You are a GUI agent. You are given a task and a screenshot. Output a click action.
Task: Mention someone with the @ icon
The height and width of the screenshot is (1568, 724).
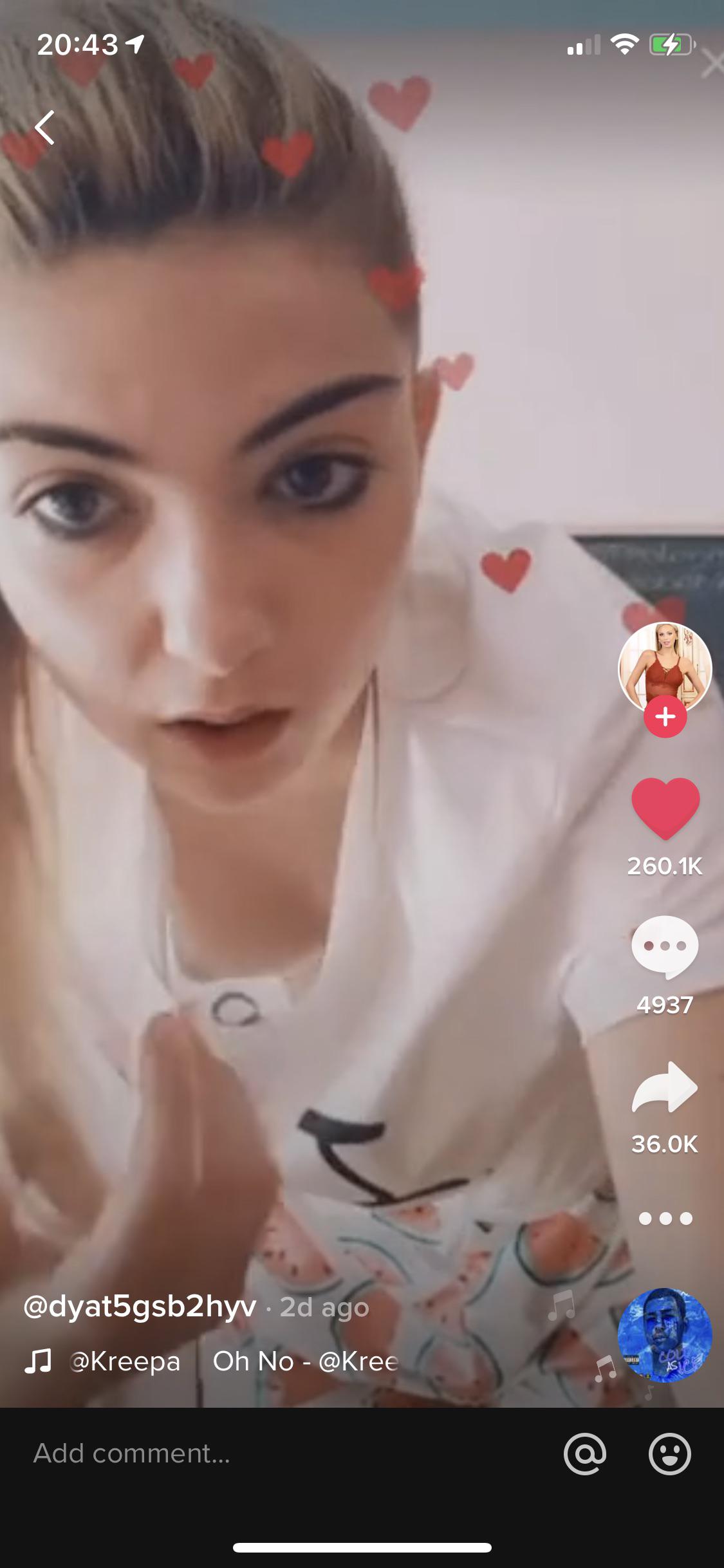point(584,1453)
